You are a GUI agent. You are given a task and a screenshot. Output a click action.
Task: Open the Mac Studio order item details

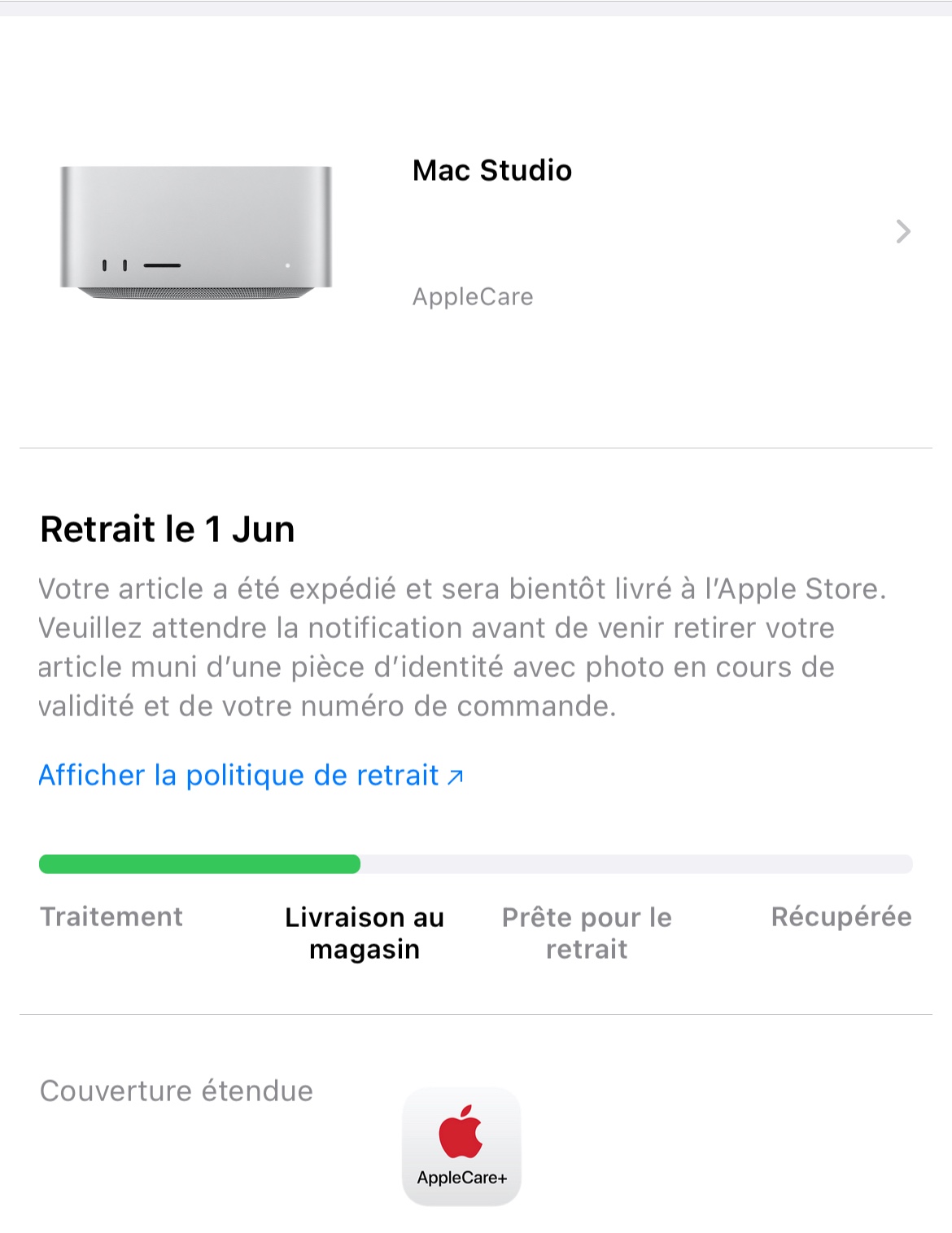(902, 232)
